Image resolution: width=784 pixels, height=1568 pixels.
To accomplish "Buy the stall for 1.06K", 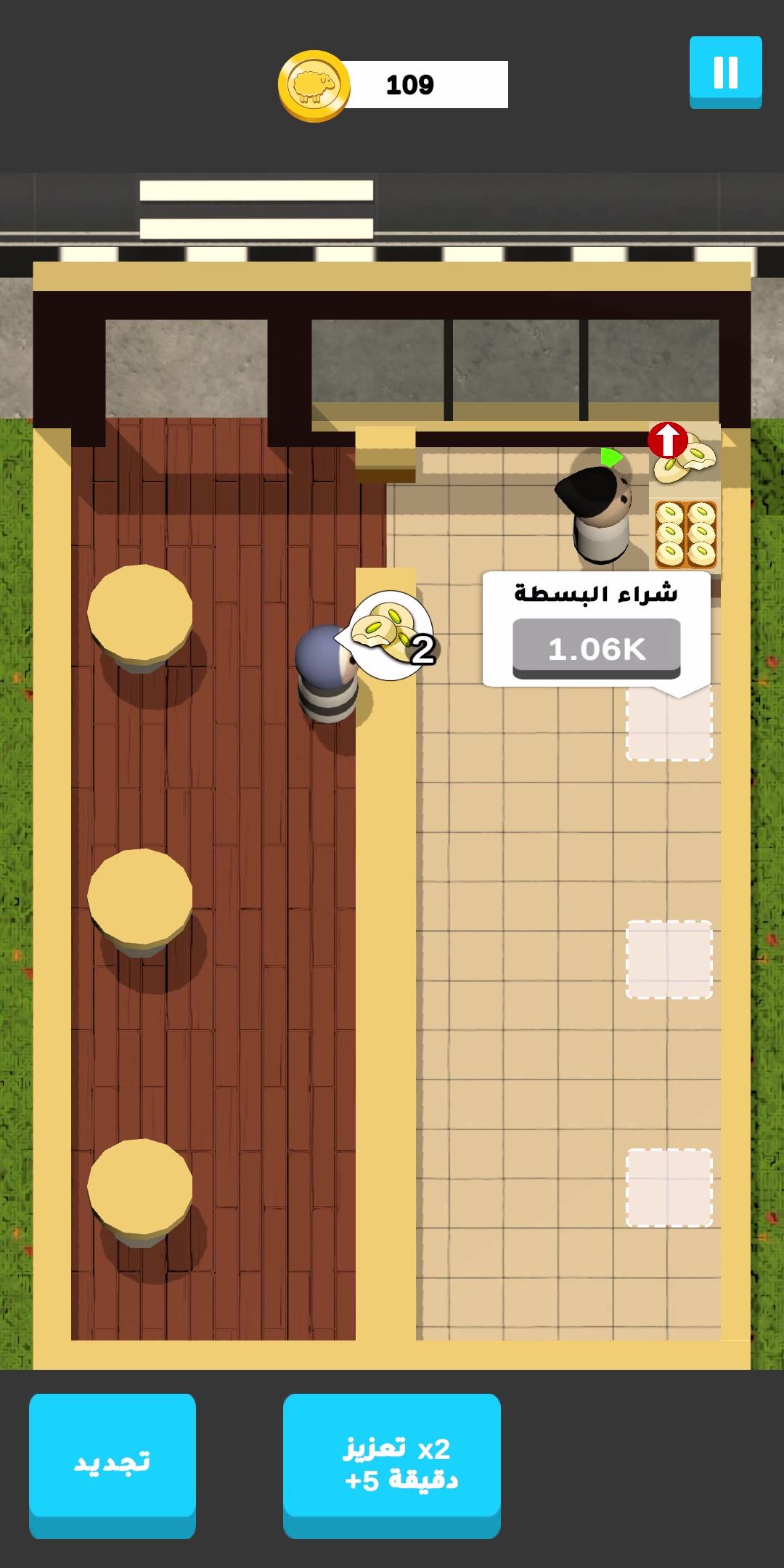I will pyautogui.click(x=597, y=648).
